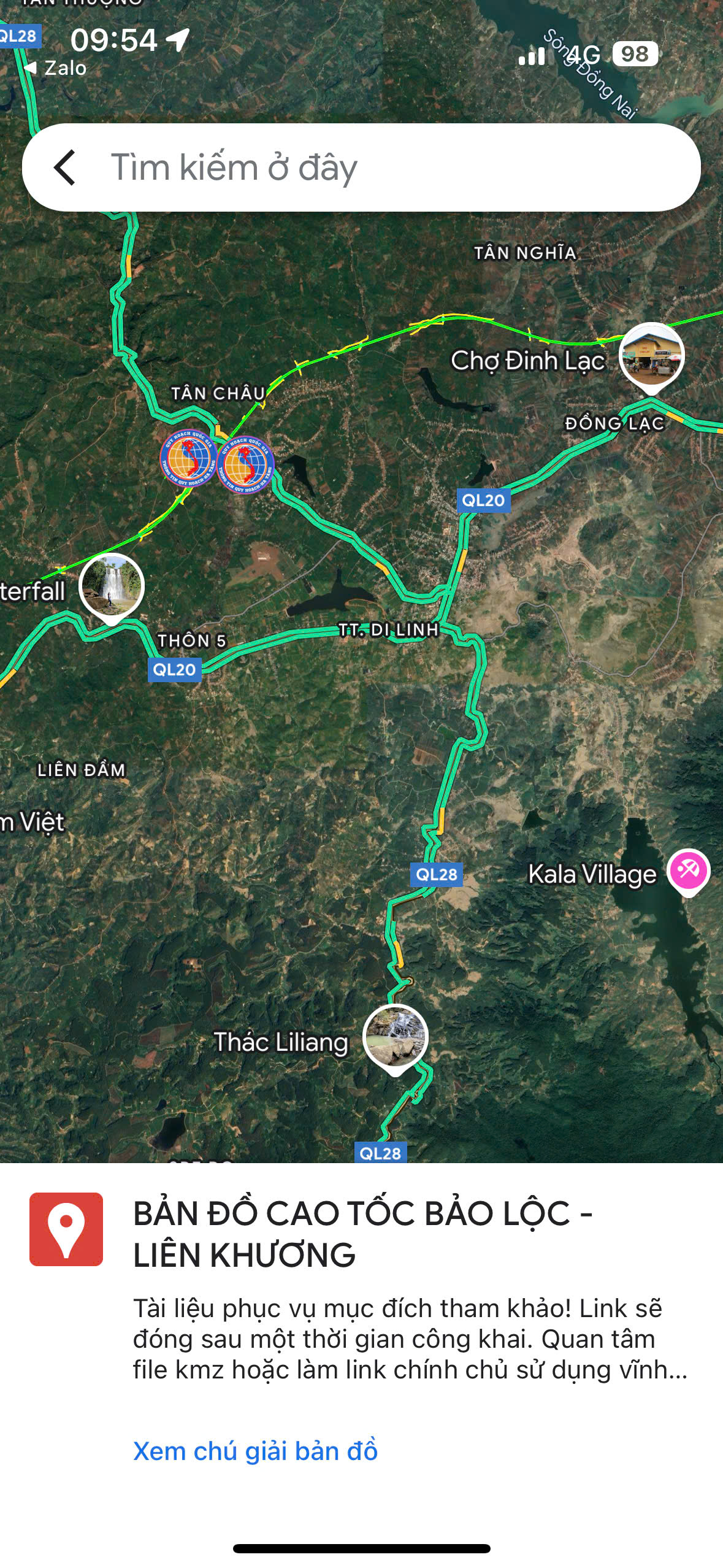This screenshot has height=1568, width=723.
Task: Open 'Xem chú giải bản đồ' link
Action: click(x=255, y=1451)
